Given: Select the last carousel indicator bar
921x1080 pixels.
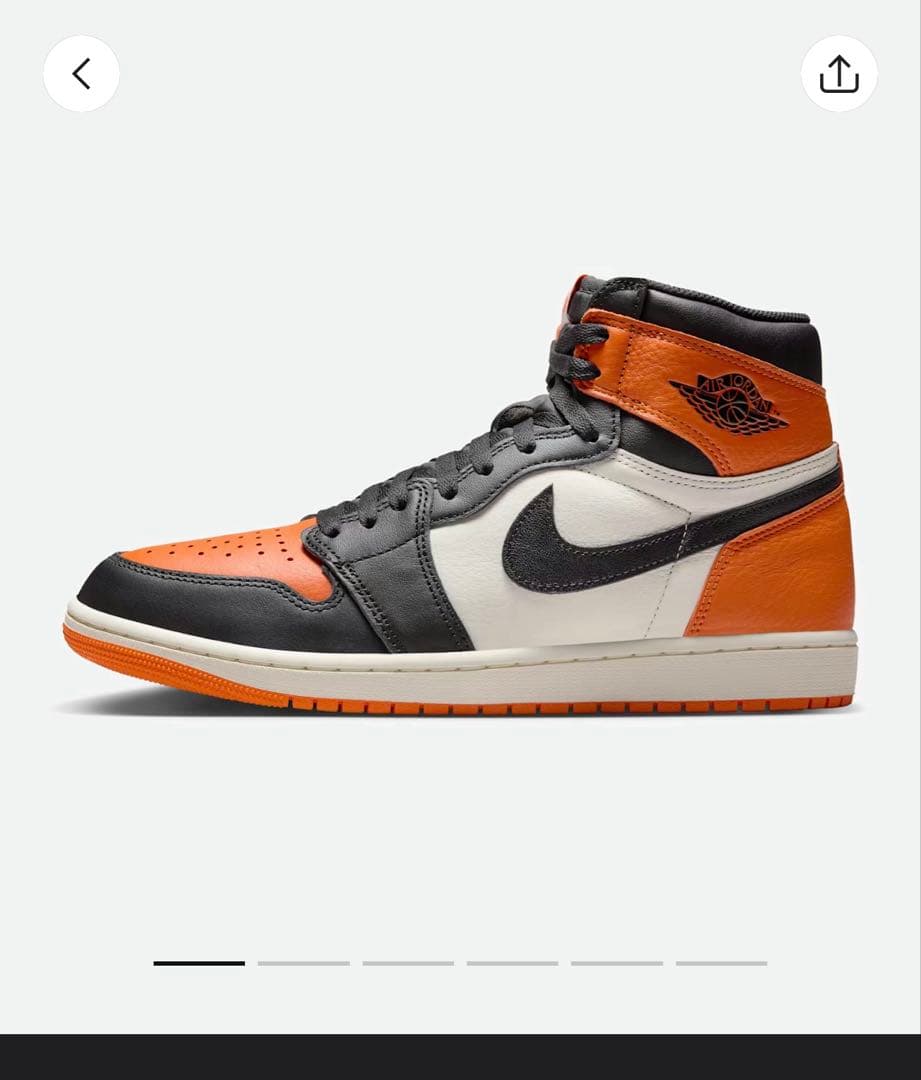Looking at the screenshot, I should (722, 963).
